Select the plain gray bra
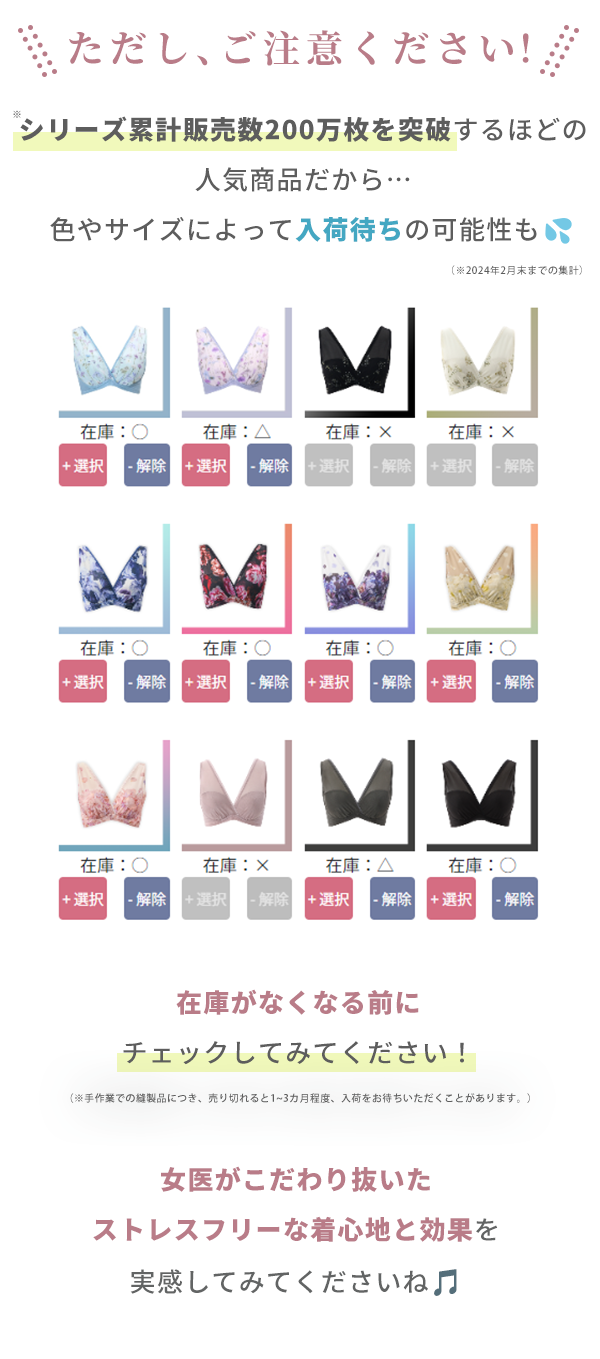The height and width of the screenshot is (1359, 600). 329,898
